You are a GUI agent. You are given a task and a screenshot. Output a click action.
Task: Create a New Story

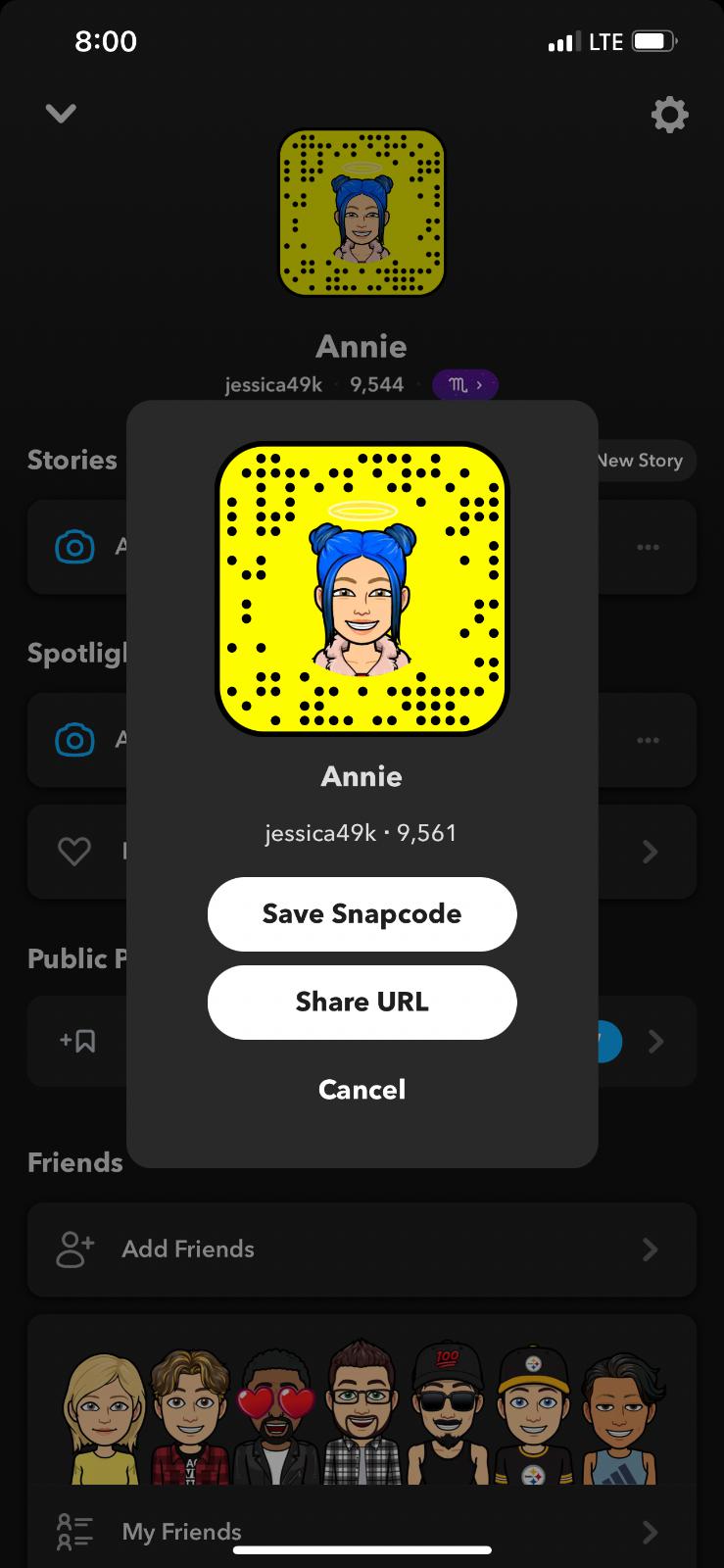tap(643, 461)
